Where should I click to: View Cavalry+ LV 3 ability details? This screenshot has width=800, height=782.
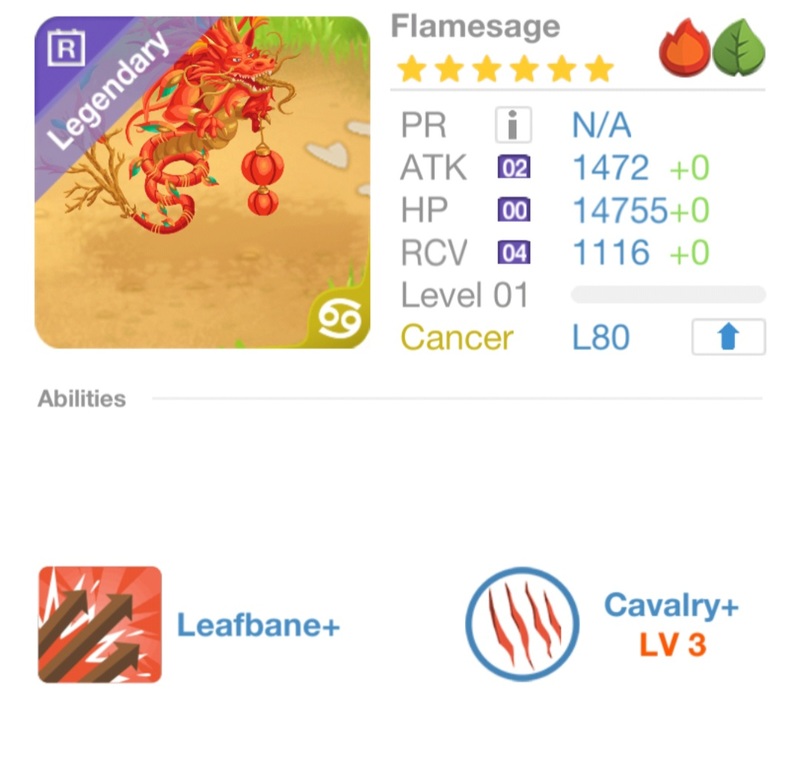(x=522, y=625)
